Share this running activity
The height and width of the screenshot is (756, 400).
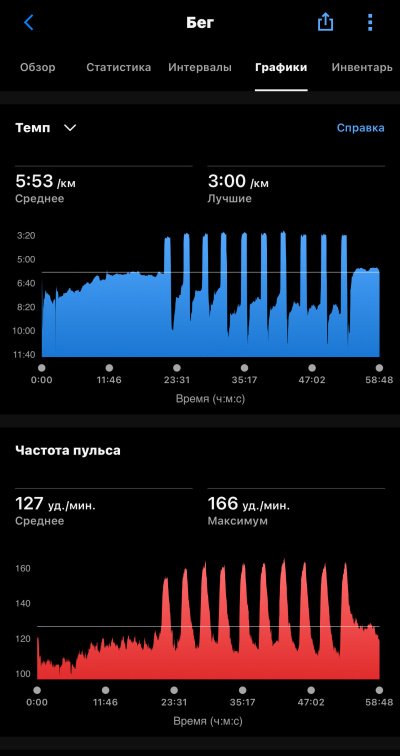pyautogui.click(x=325, y=22)
